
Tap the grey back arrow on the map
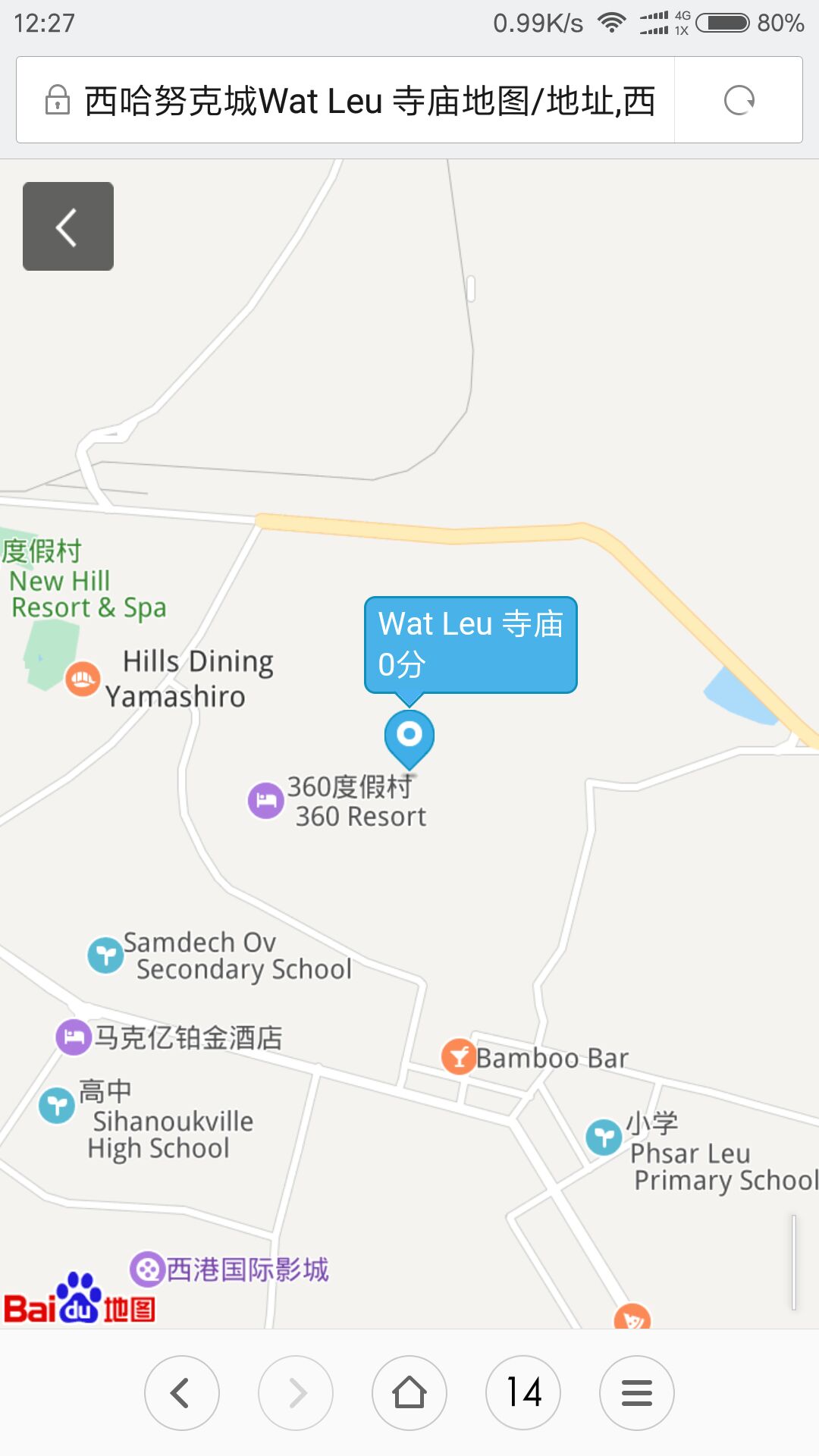pyautogui.click(x=68, y=226)
